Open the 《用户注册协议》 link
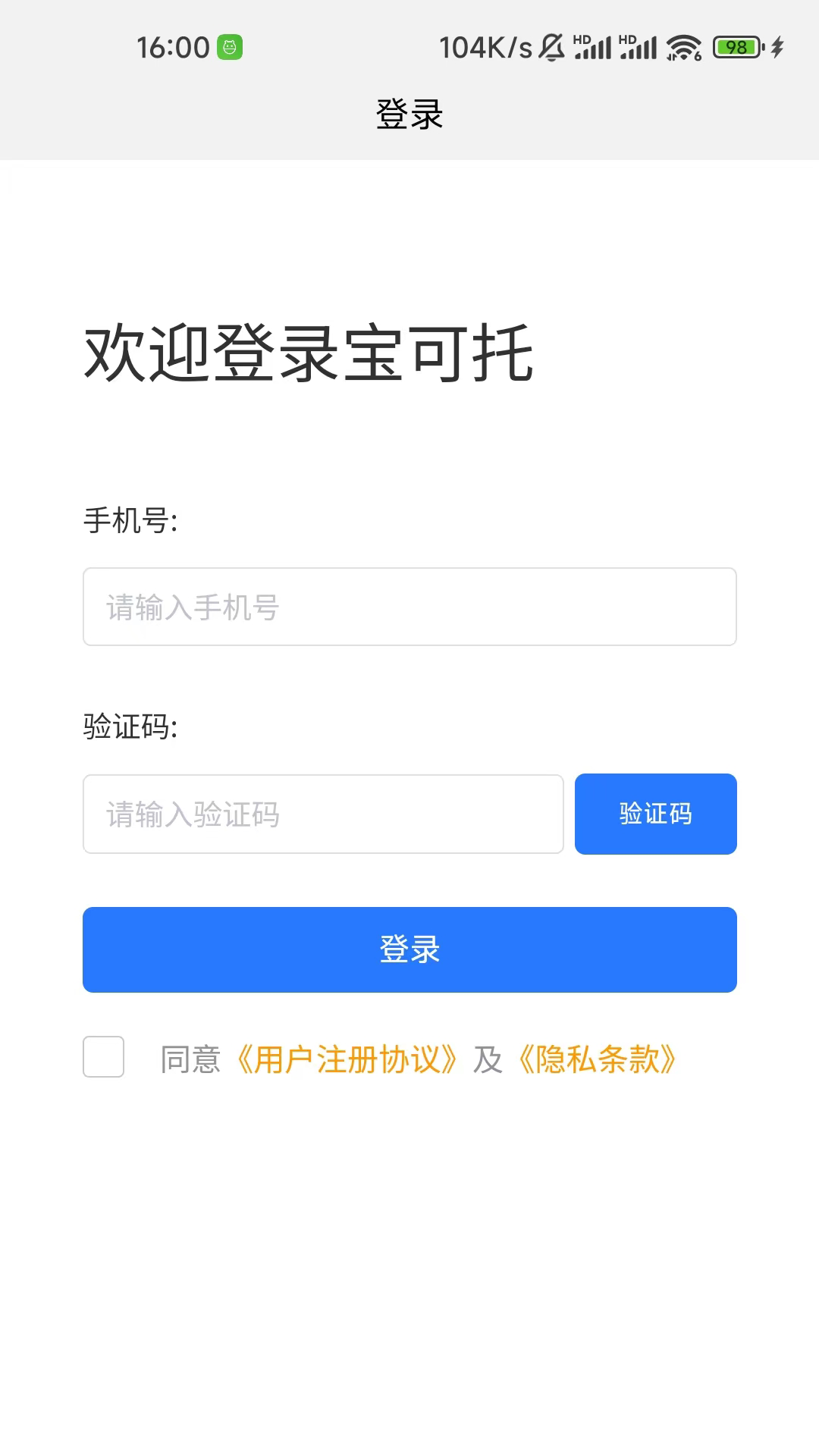The image size is (819, 1456). pos(347,1059)
